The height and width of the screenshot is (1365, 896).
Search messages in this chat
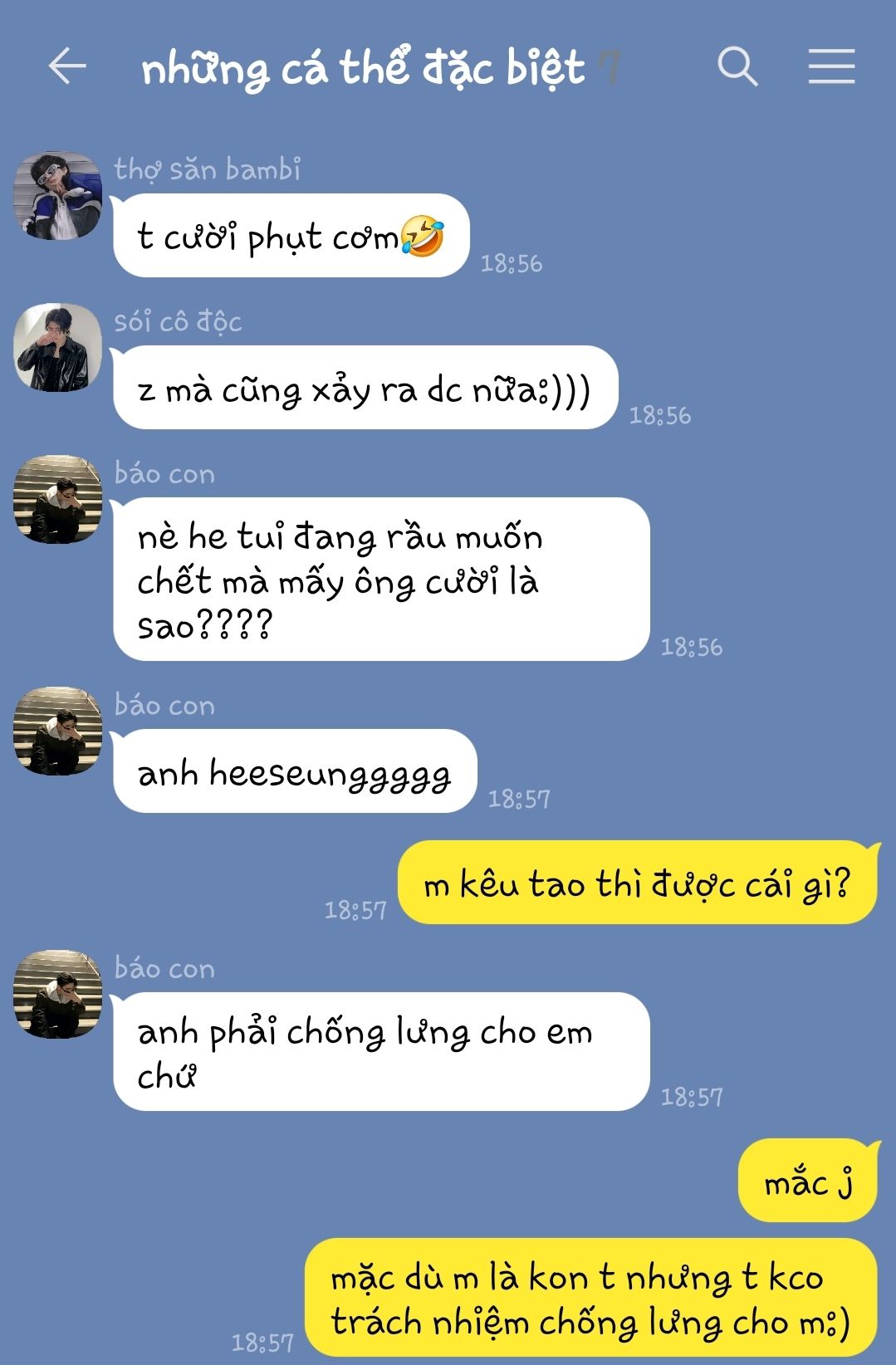pyautogui.click(x=737, y=66)
